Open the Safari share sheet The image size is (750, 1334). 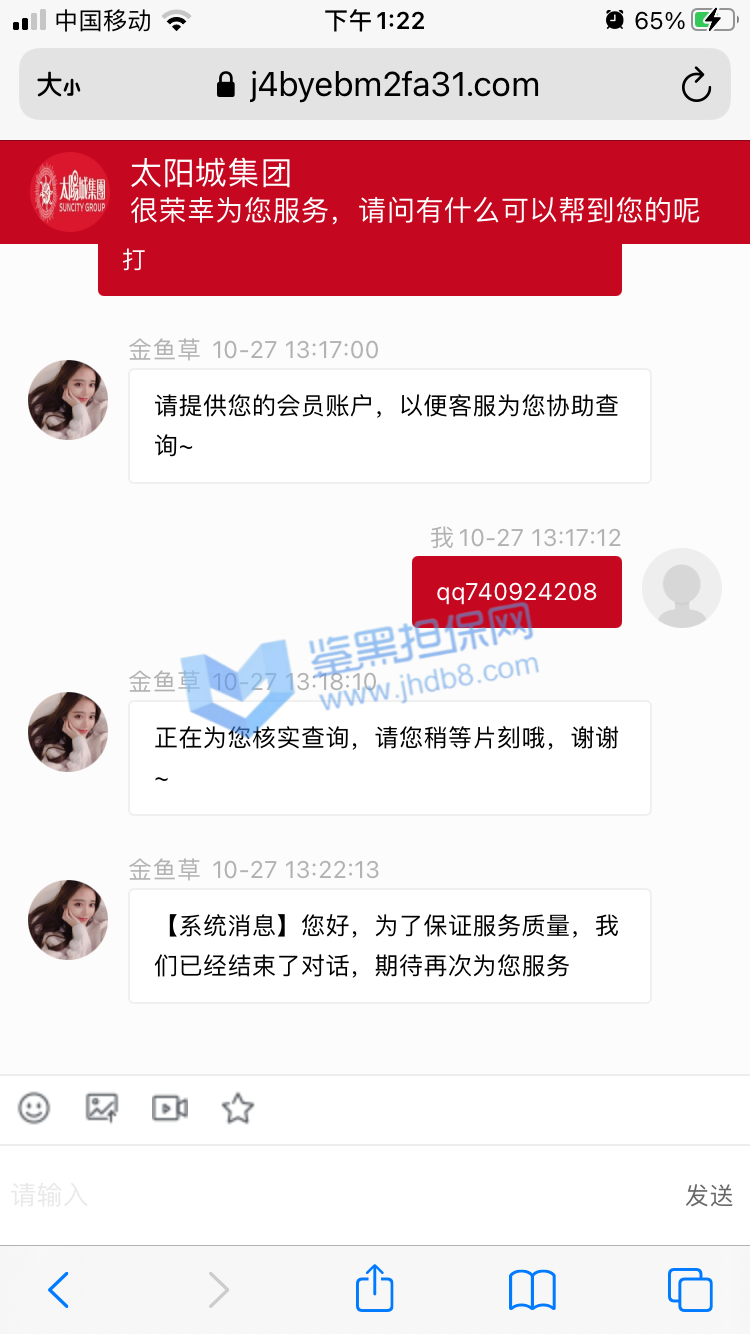375,1288
